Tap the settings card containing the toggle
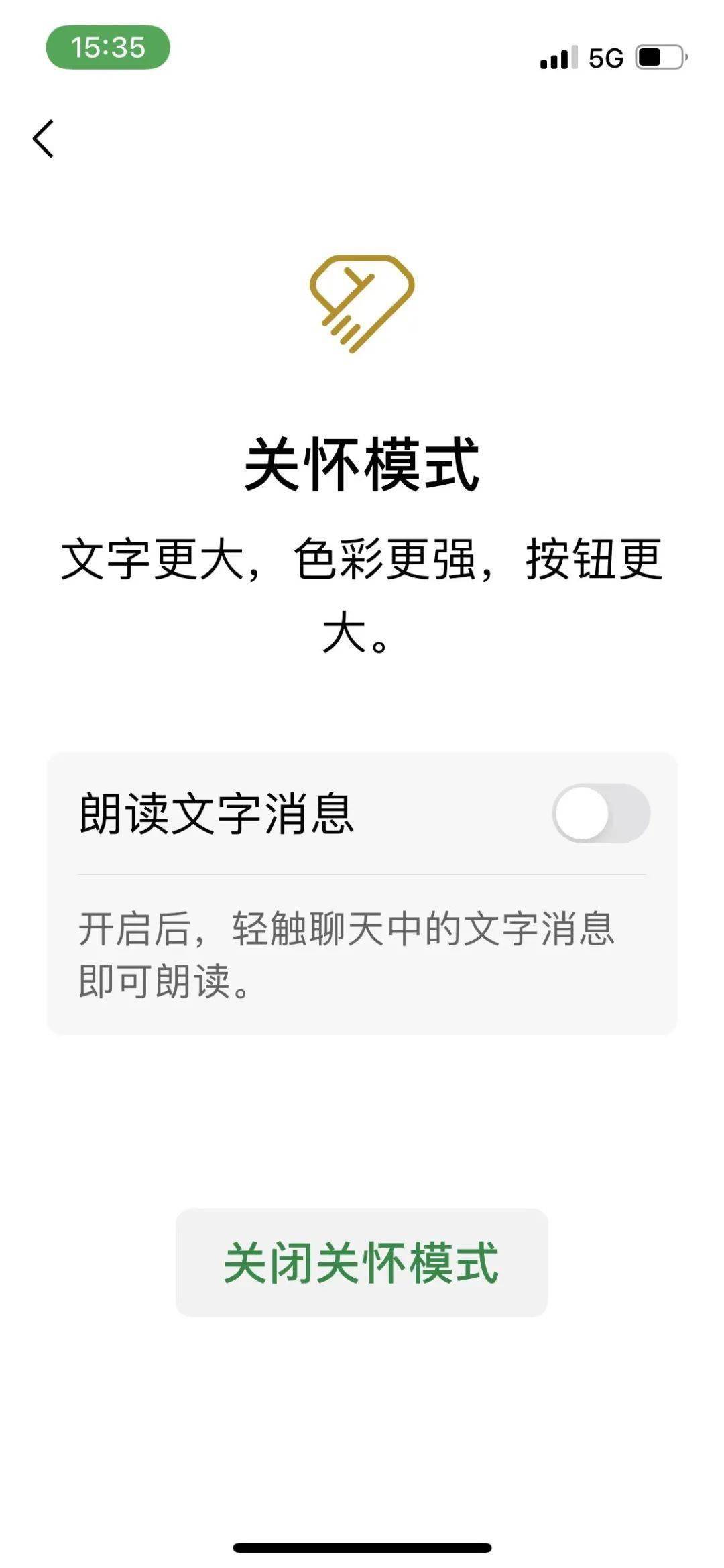Screen dimensions: 724x1568 (x=362, y=892)
